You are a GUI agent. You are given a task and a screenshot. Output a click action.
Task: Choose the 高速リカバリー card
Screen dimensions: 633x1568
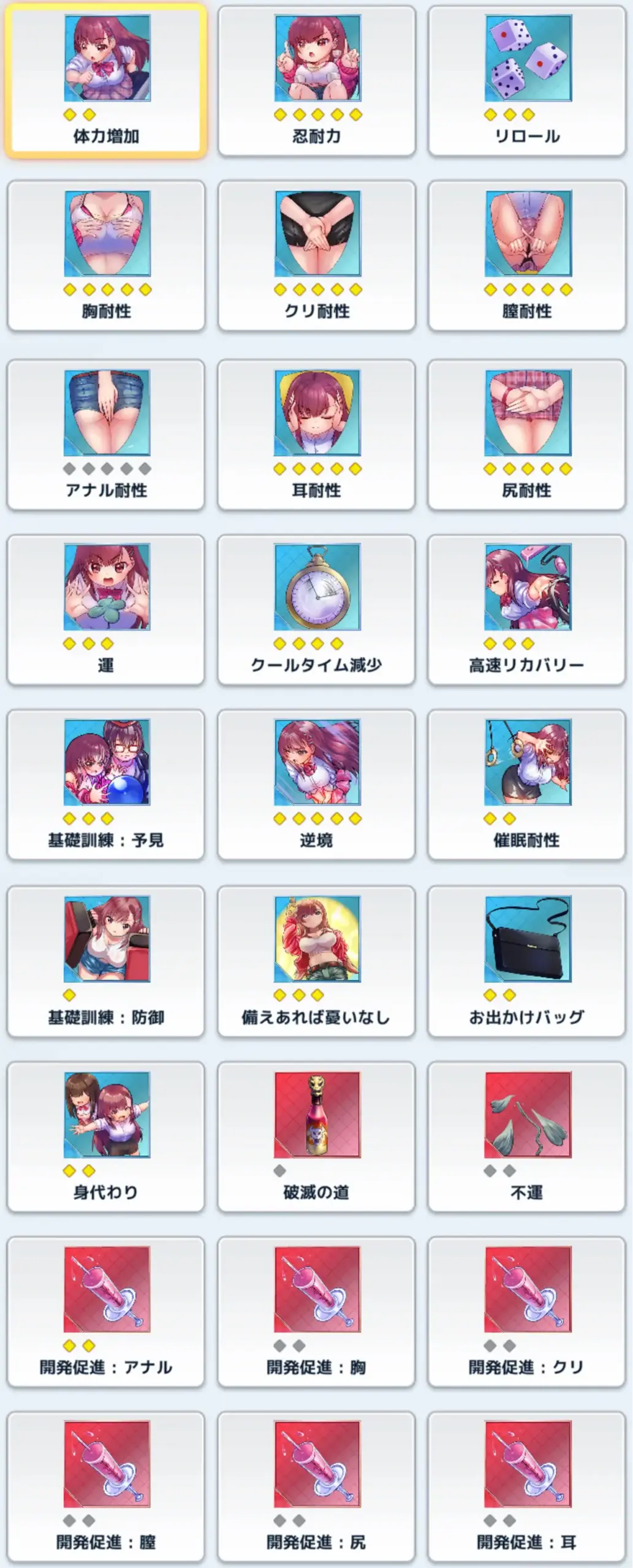tap(527, 610)
